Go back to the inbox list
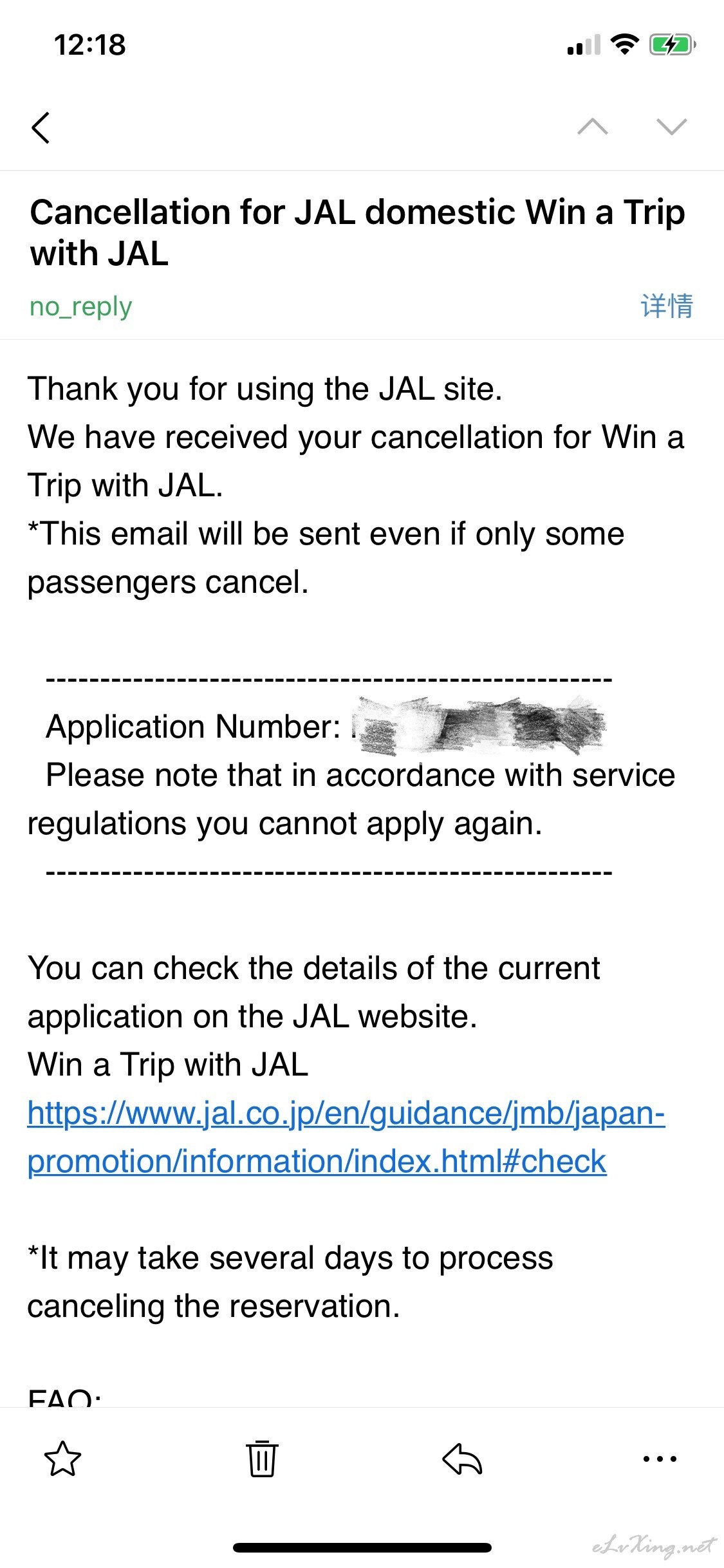This screenshot has height=1568, width=724. (41, 127)
